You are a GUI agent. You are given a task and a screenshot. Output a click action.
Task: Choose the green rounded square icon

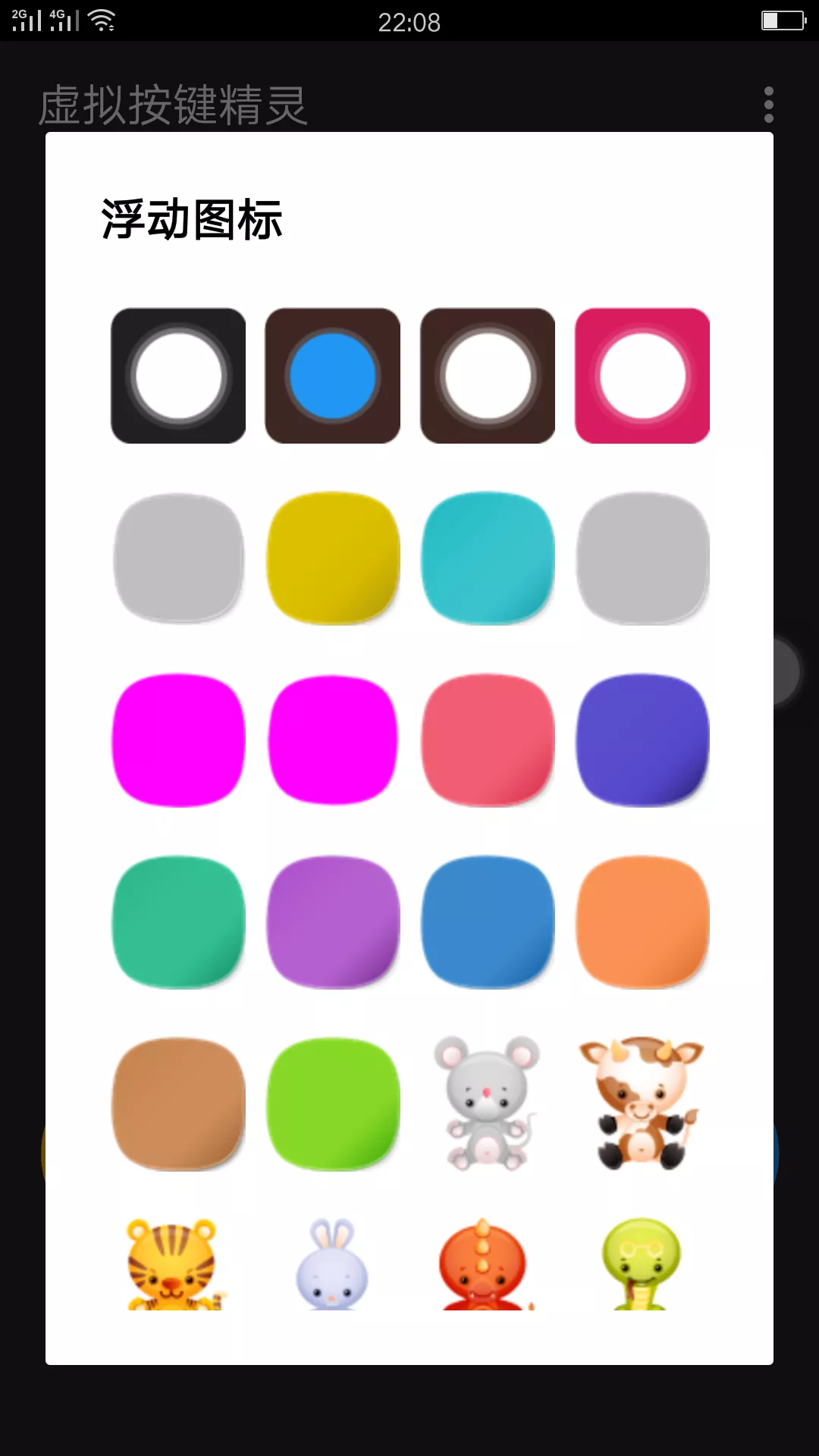[x=178, y=922]
